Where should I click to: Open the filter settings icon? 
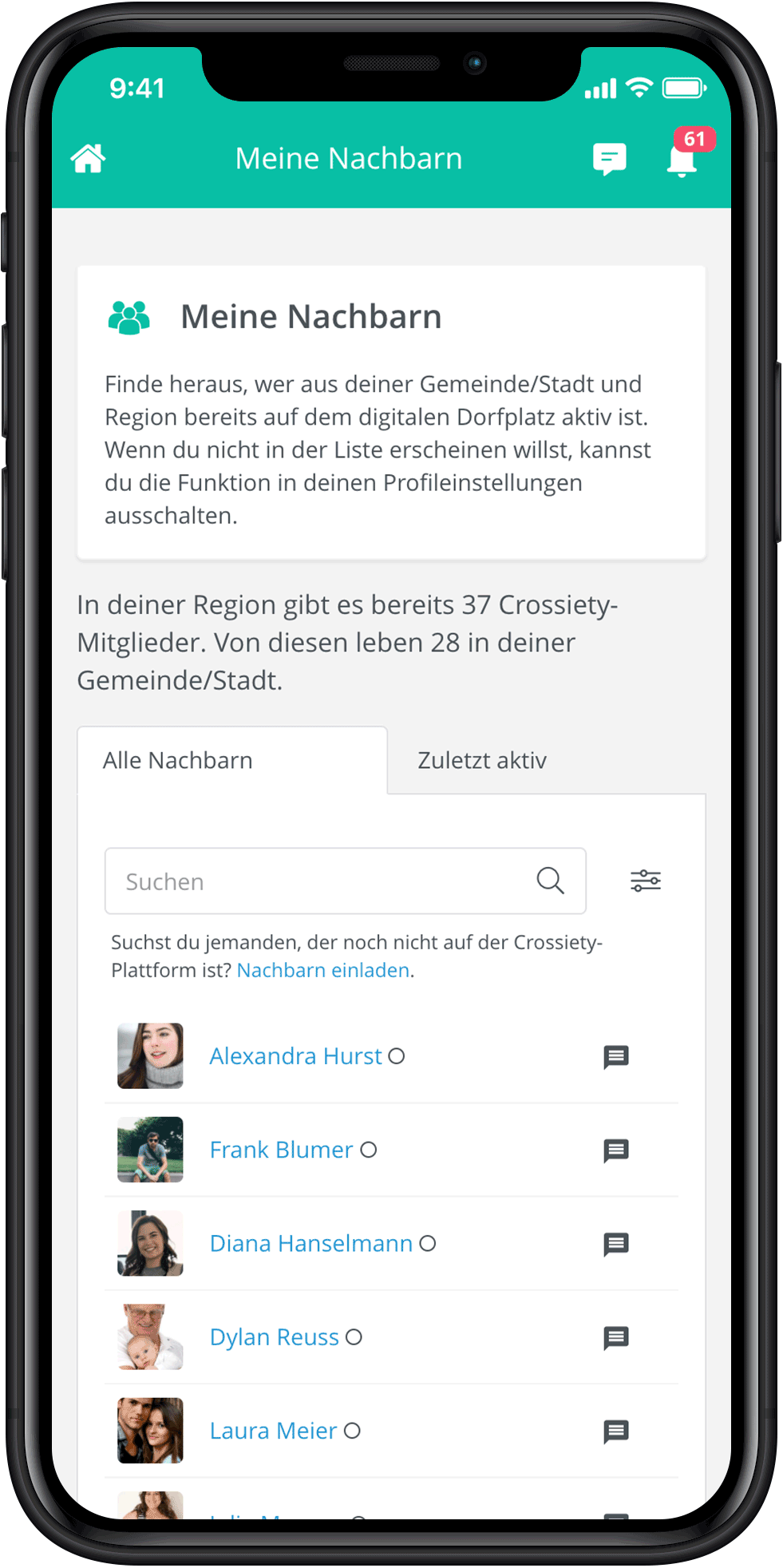pos(646,881)
